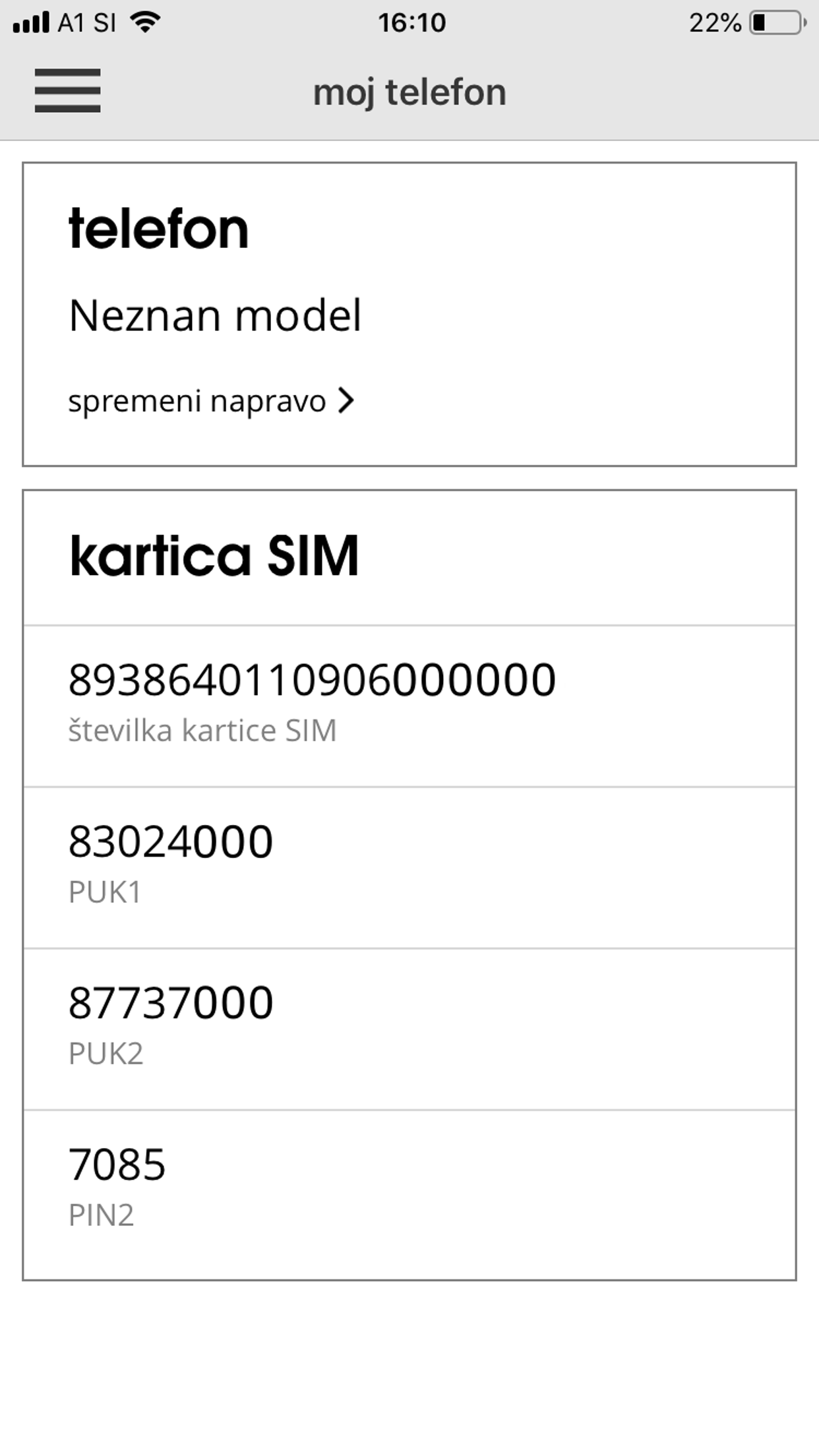Tap the clock showing 16:10
819x1456 pixels.
coord(409,22)
